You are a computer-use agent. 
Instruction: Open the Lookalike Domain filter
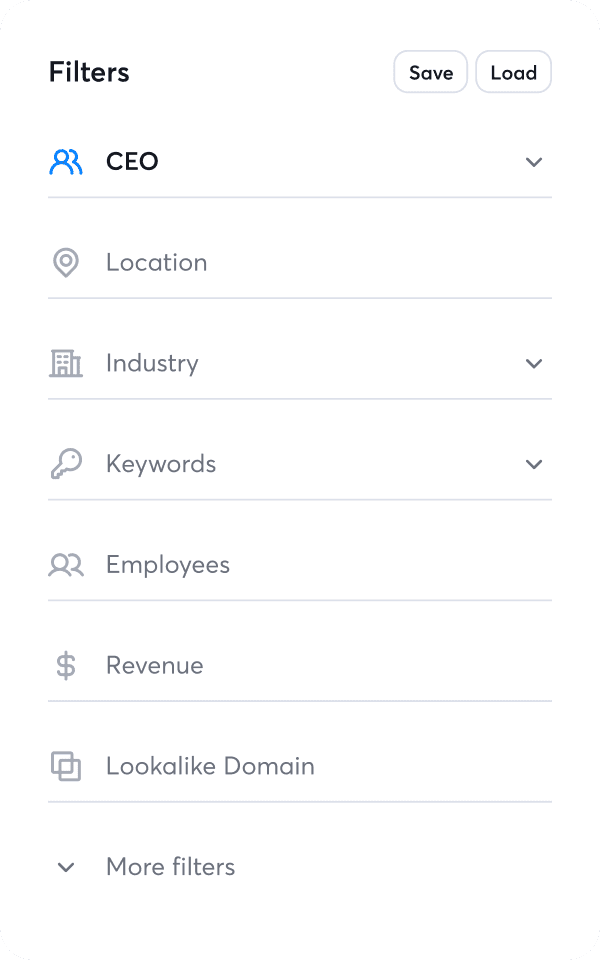(x=210, y=767)
